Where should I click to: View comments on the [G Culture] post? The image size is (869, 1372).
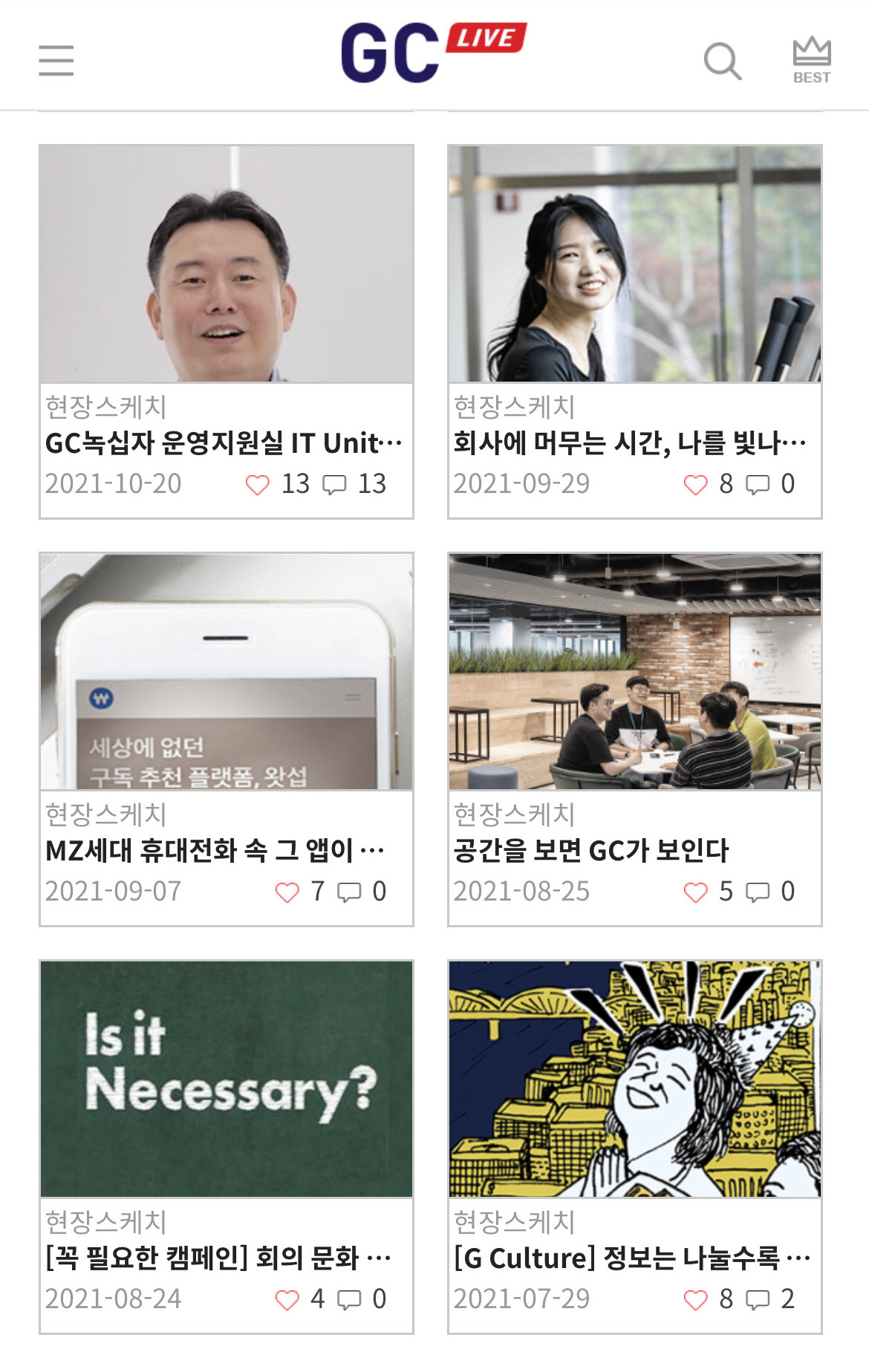coord(758,1300)
